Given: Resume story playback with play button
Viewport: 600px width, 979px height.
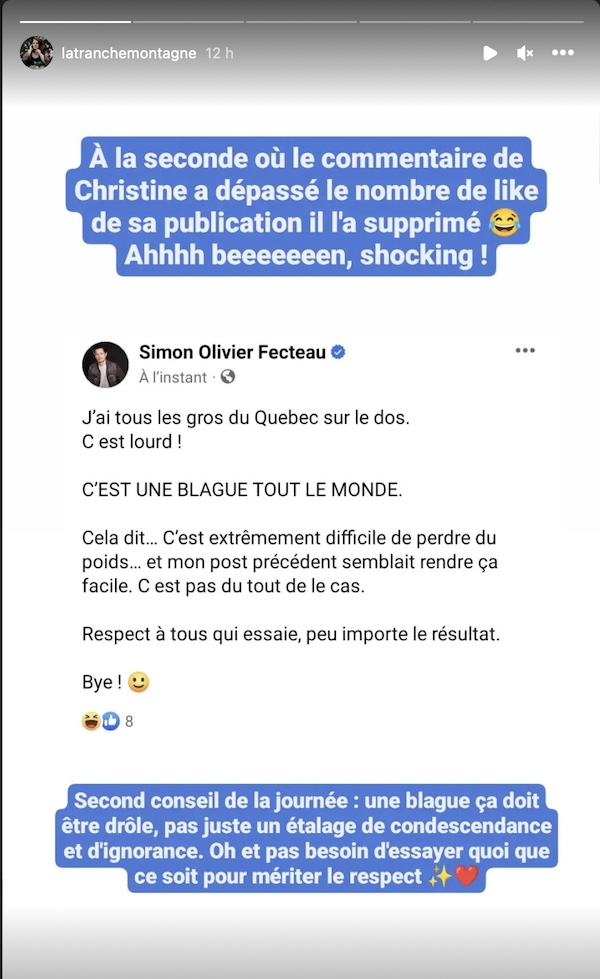Looking at the screenshot, I should click(x=490, y=53).
